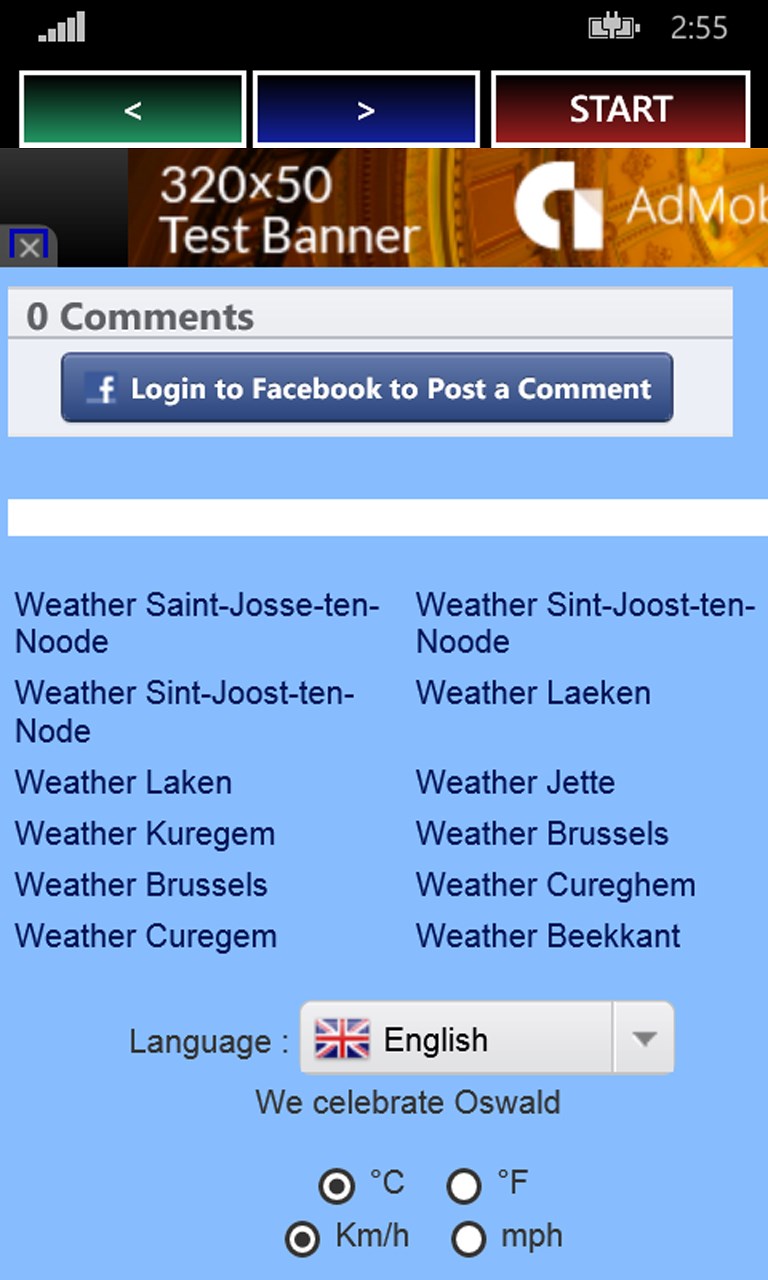The image size is (768, 1280).
Task: Open Weather Beekkant link
Action: tap(548, 936)
